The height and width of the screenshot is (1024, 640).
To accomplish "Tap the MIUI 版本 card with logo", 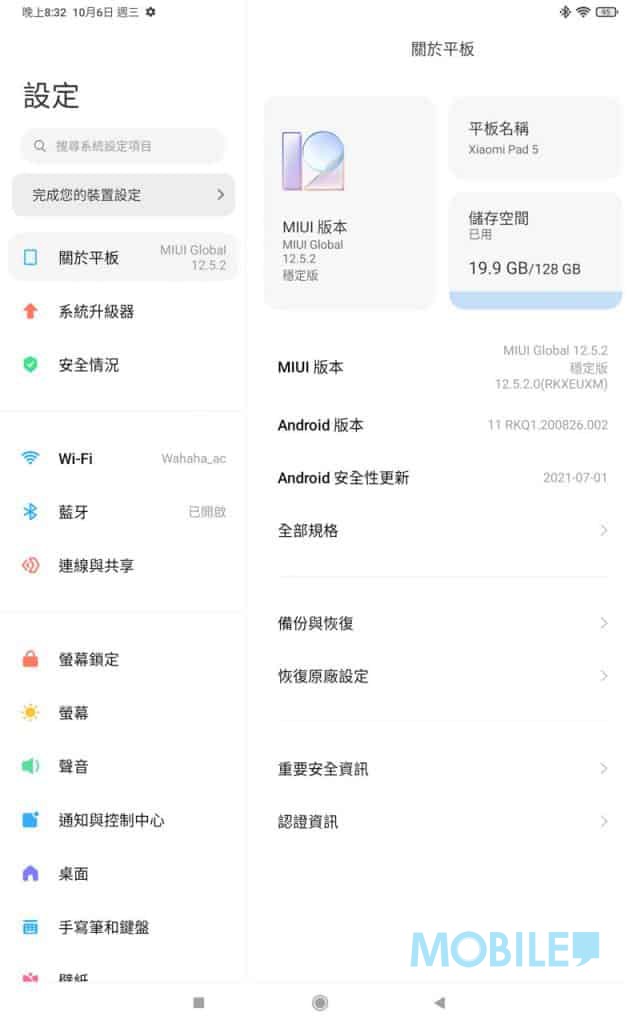I will click(x=349, y=203).
